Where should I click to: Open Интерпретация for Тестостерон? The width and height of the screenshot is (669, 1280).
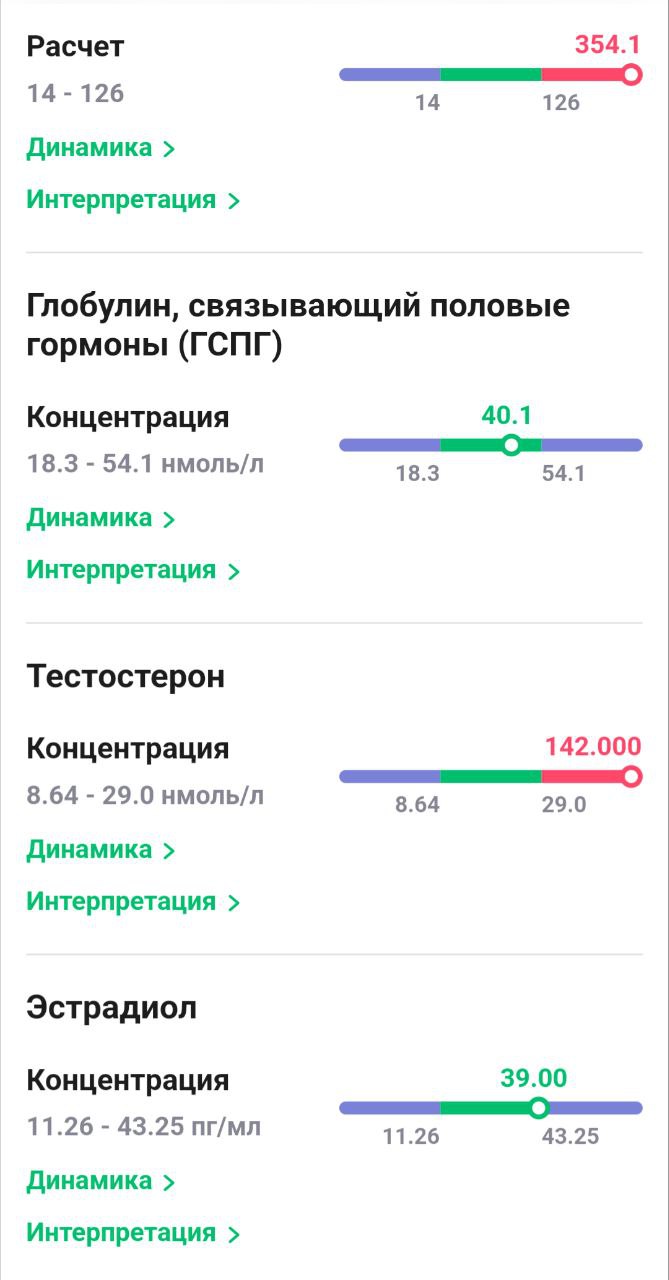click(132, 902)
